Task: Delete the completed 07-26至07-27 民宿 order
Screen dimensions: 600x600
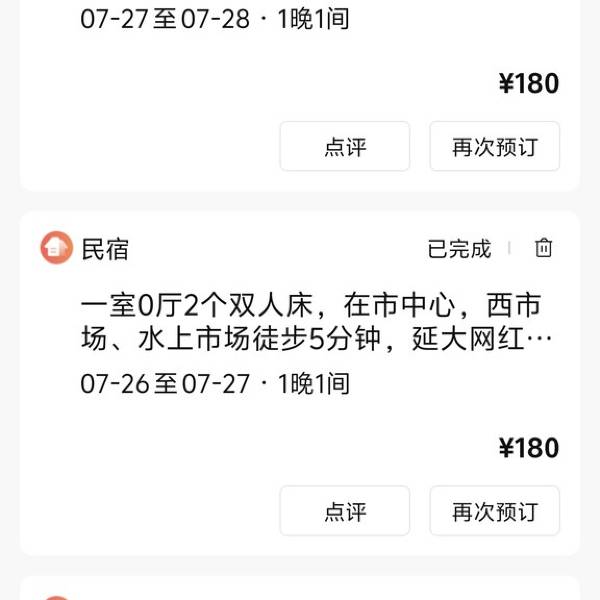Action: click(x=543, y=248)
